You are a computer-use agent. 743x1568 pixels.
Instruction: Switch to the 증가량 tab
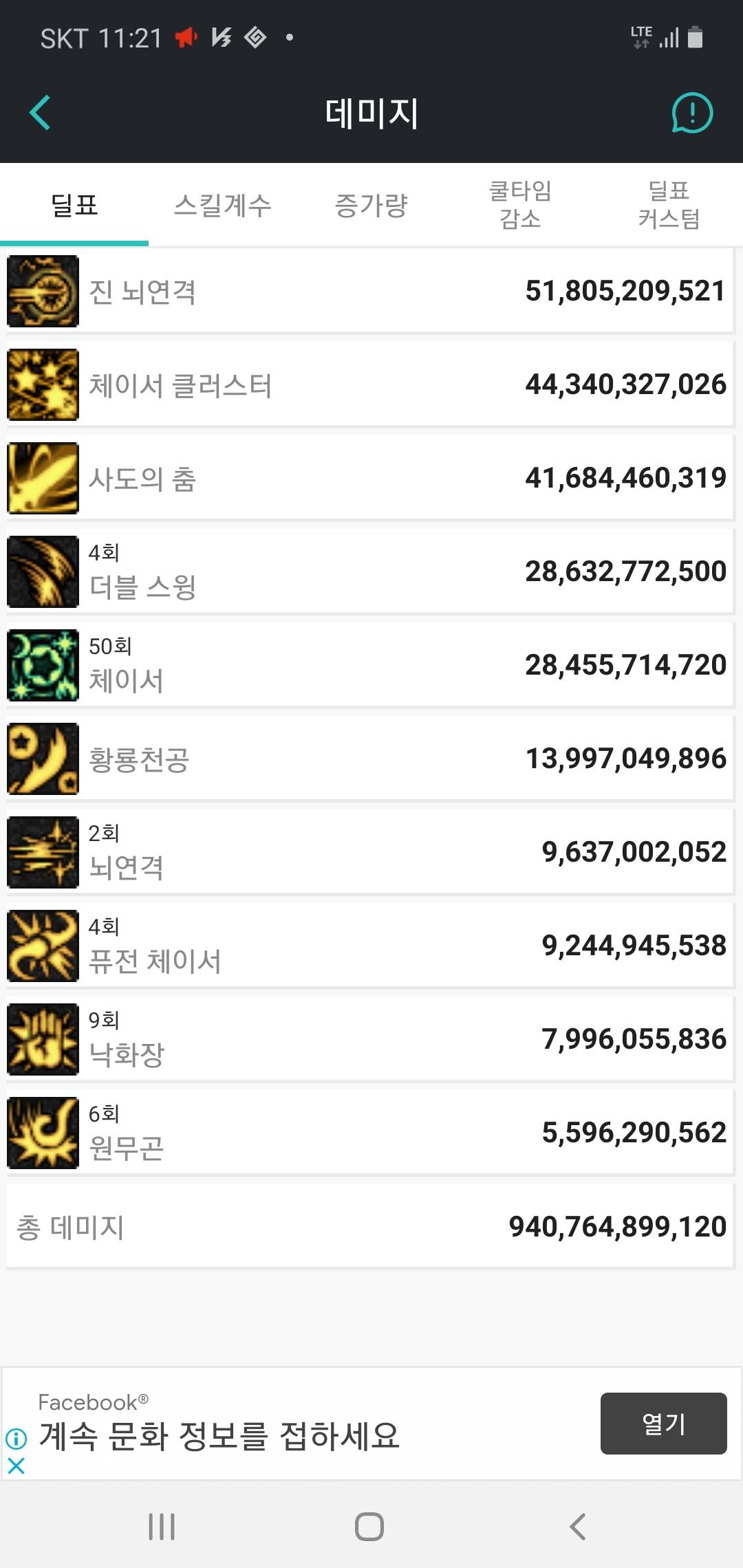(371, 205)
